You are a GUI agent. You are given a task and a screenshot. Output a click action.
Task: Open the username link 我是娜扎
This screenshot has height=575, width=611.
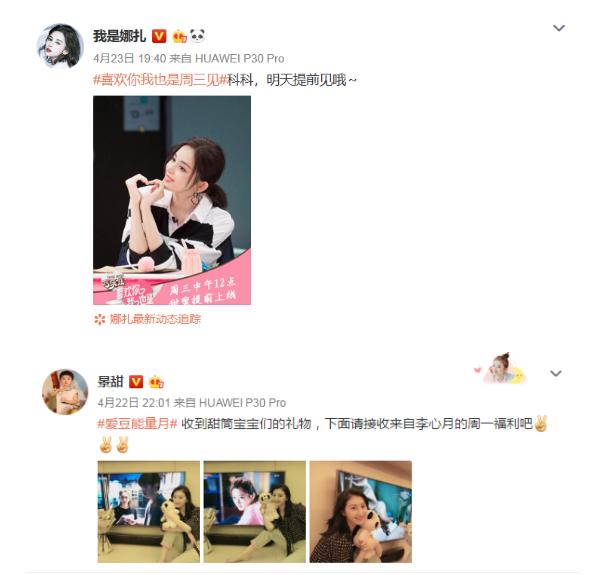pos(119,36)
